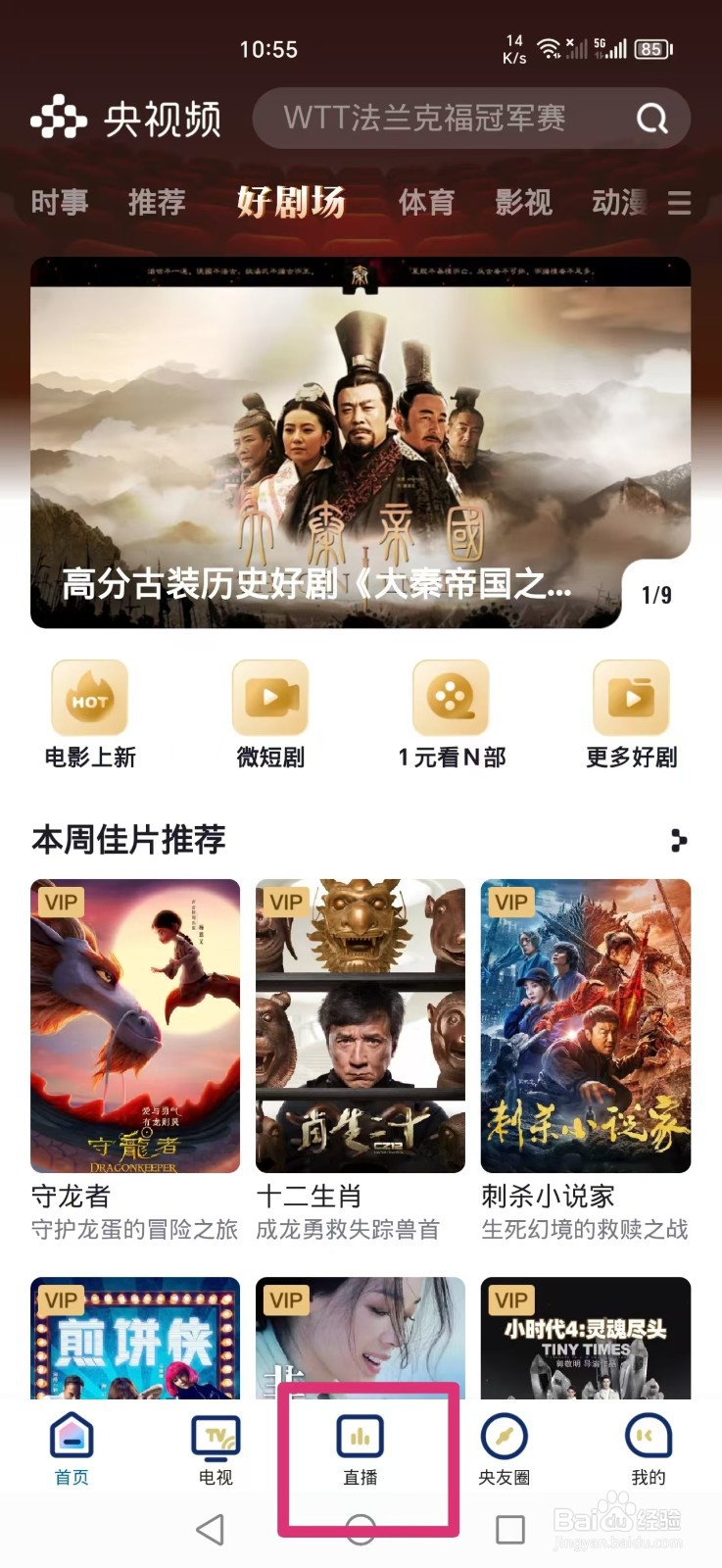Screen dimensions: 722x1568
Task: Open the 十二生肖 Jackie Chan movie link
Action: pyautogui.click(x=360, y=1025)
